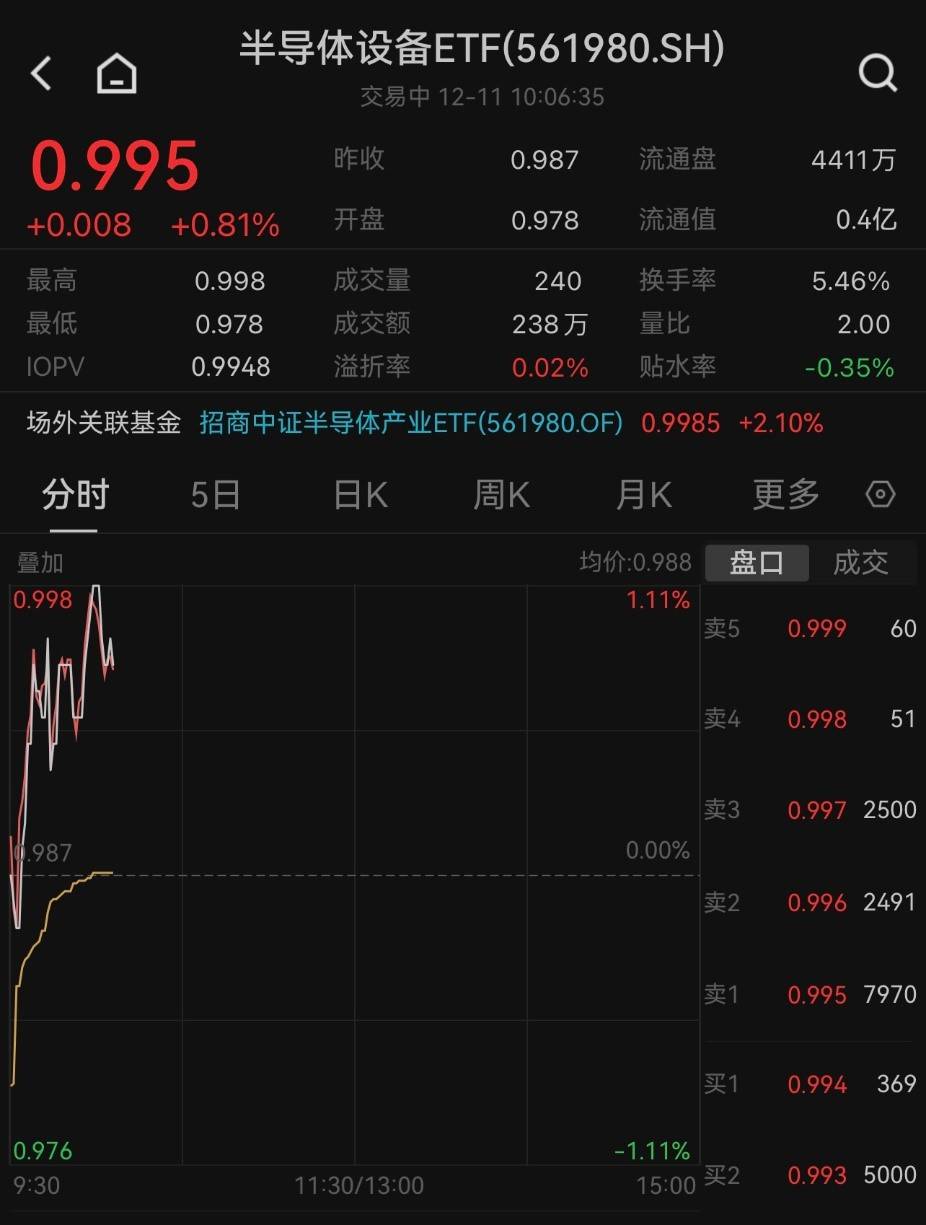Switch to the 分时 intraday chart tab
The height and width of the screenshot is (1225, 926).
pos(74,493)
